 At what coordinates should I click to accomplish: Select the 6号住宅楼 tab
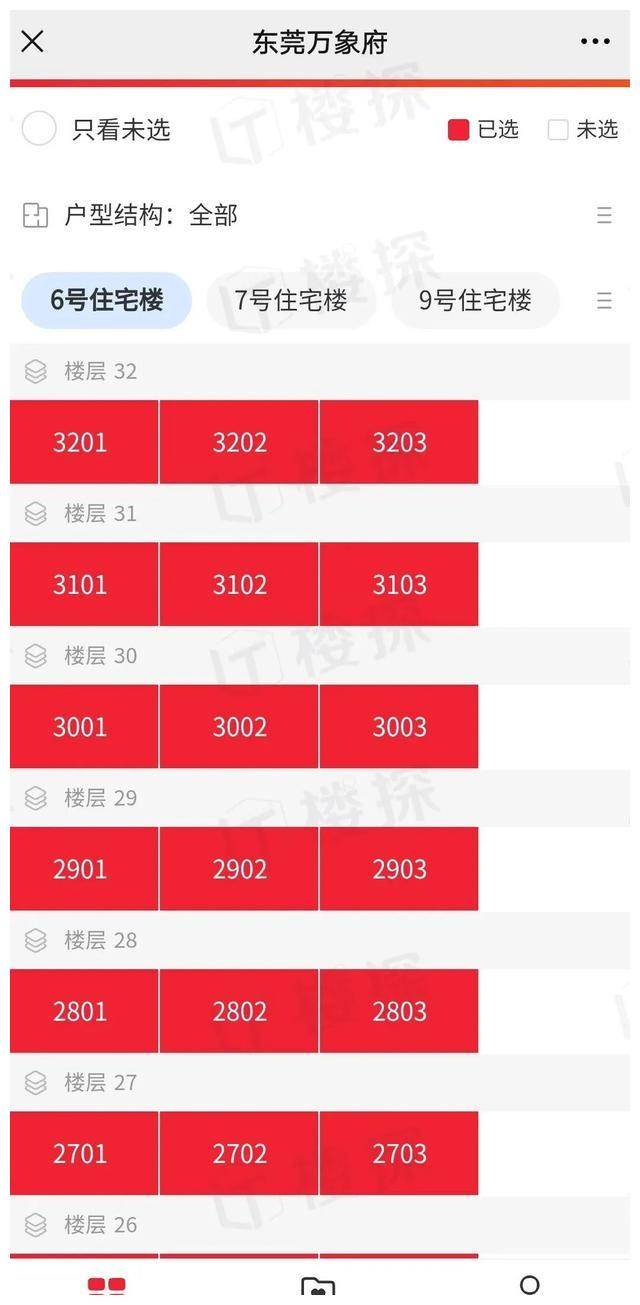(106, 300)
